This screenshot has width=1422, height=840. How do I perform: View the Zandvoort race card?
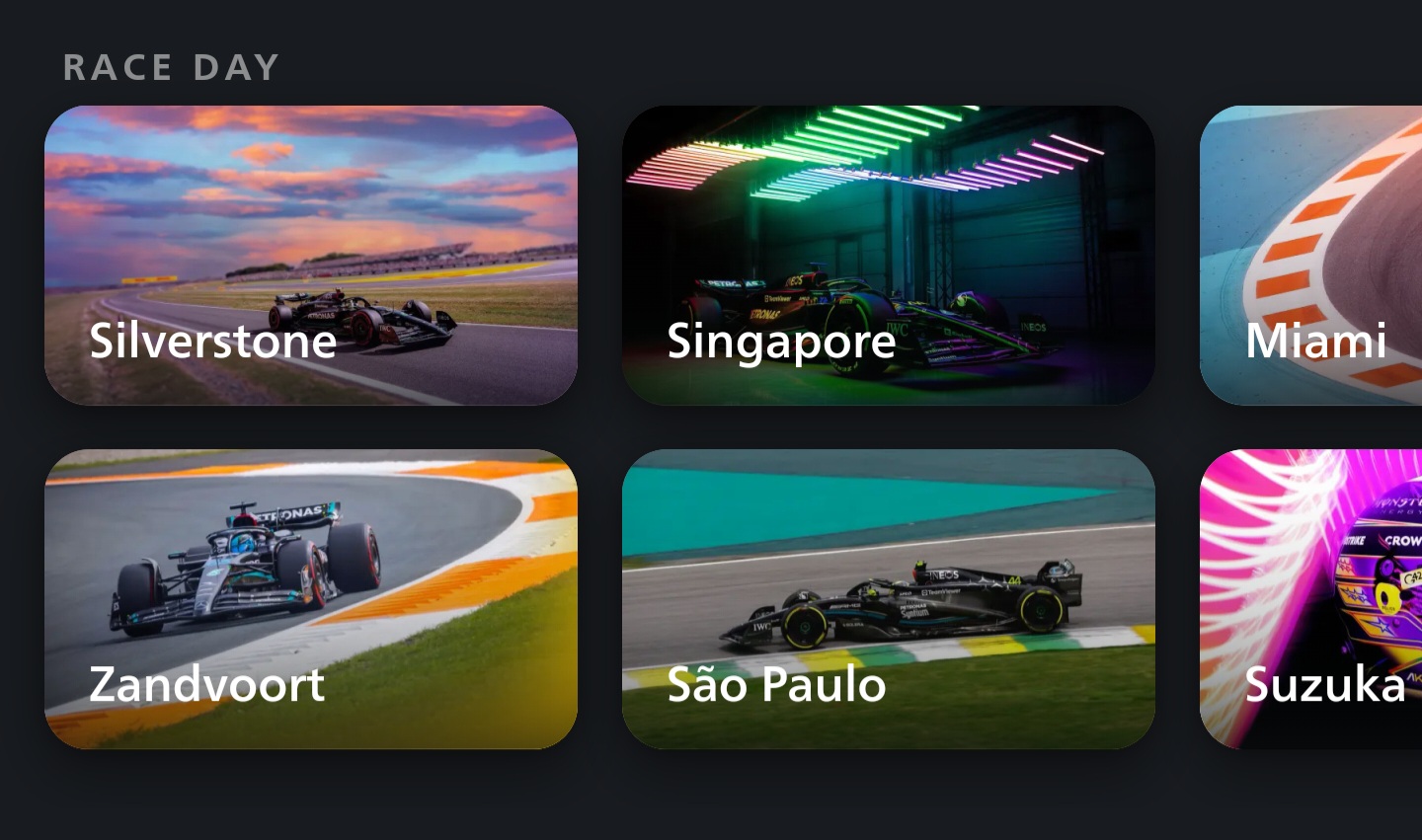click(x=310, y=598)
